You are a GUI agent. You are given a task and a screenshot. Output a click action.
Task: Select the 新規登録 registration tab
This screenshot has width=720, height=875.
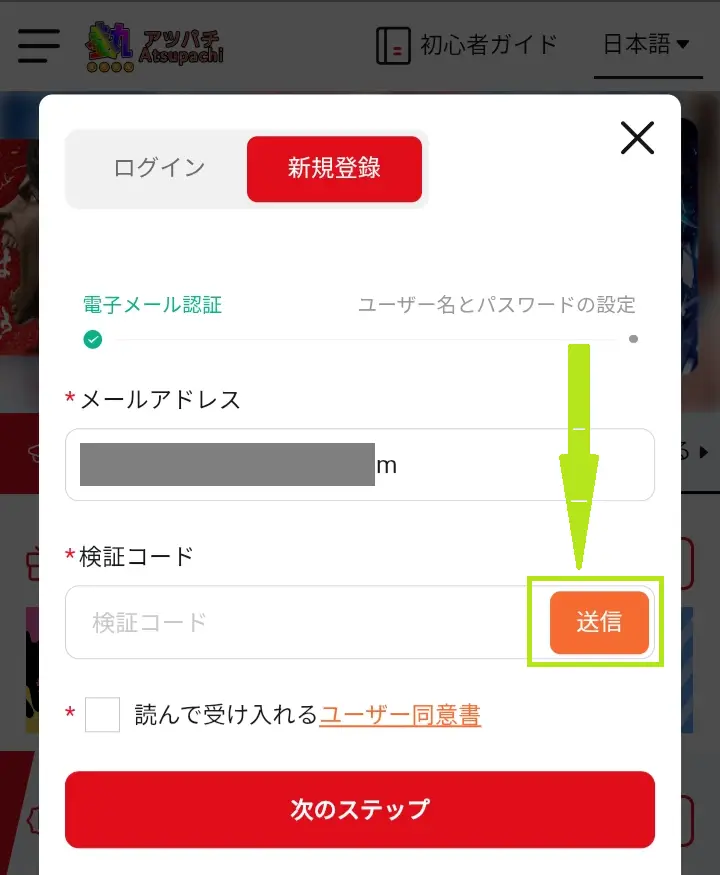pos(333,169)
